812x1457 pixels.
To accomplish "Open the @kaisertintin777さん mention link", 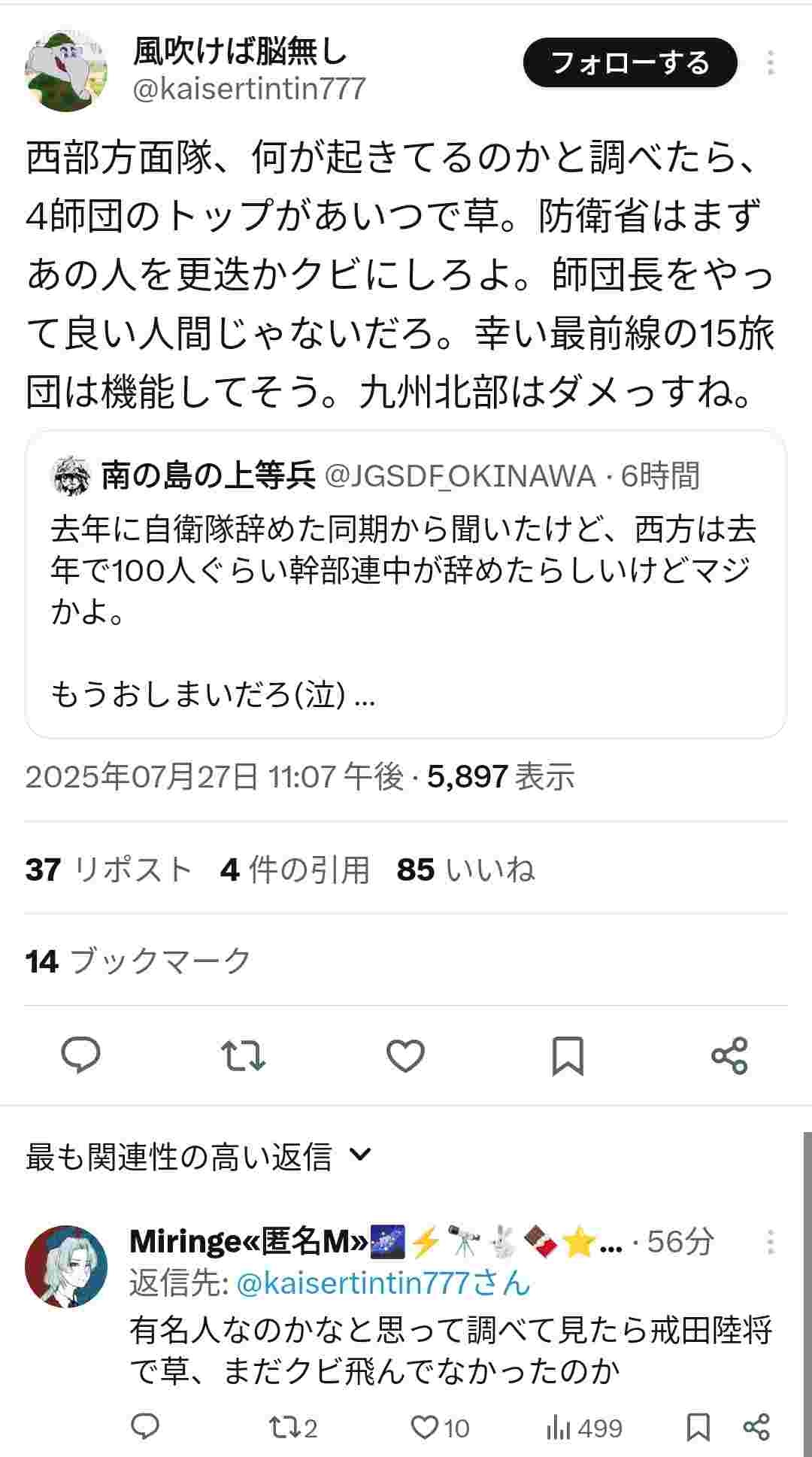I will tap(383, 1283).
